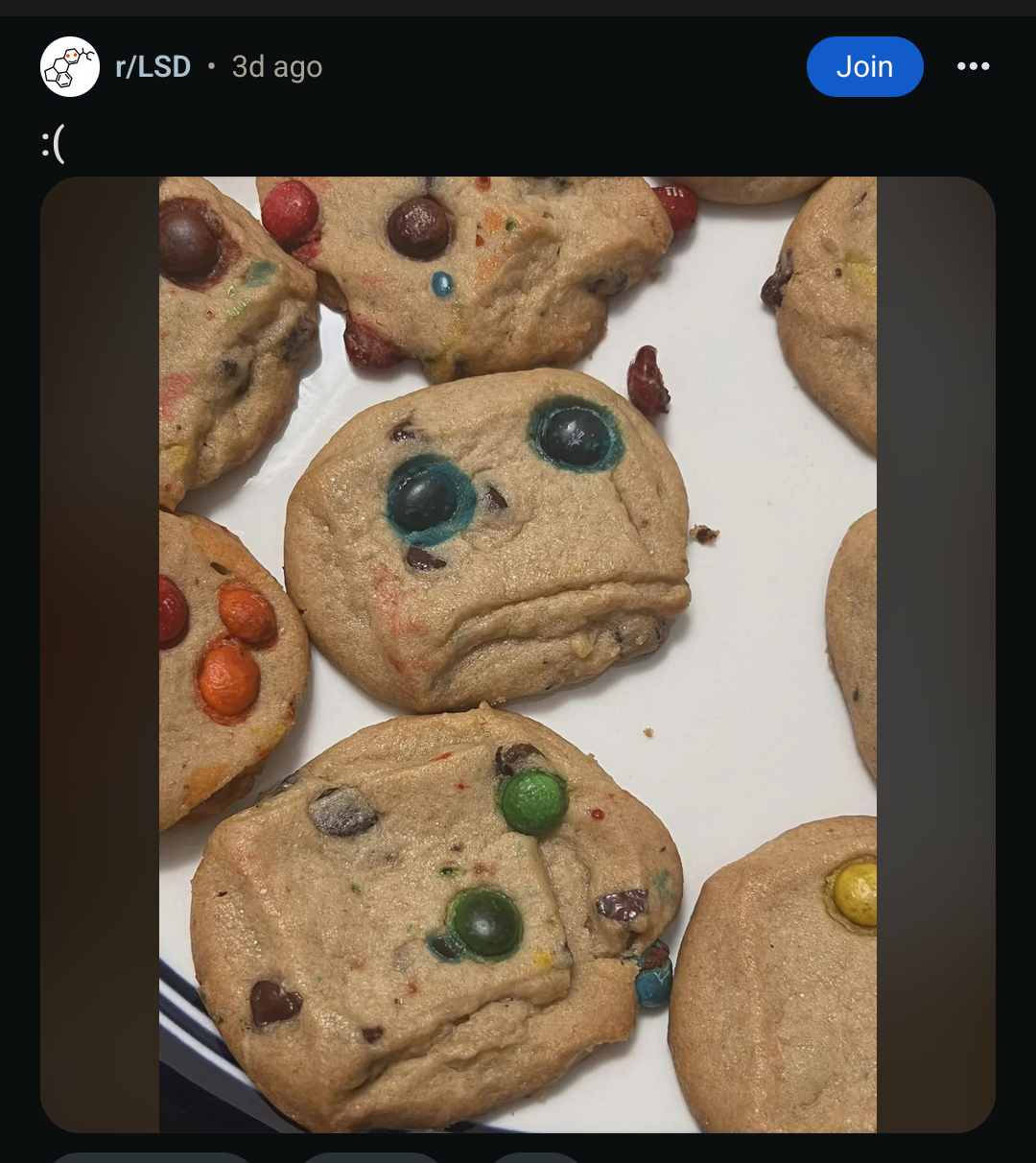Open the post overflow menu
1036x1163 pixels.
tap(973, 67)
